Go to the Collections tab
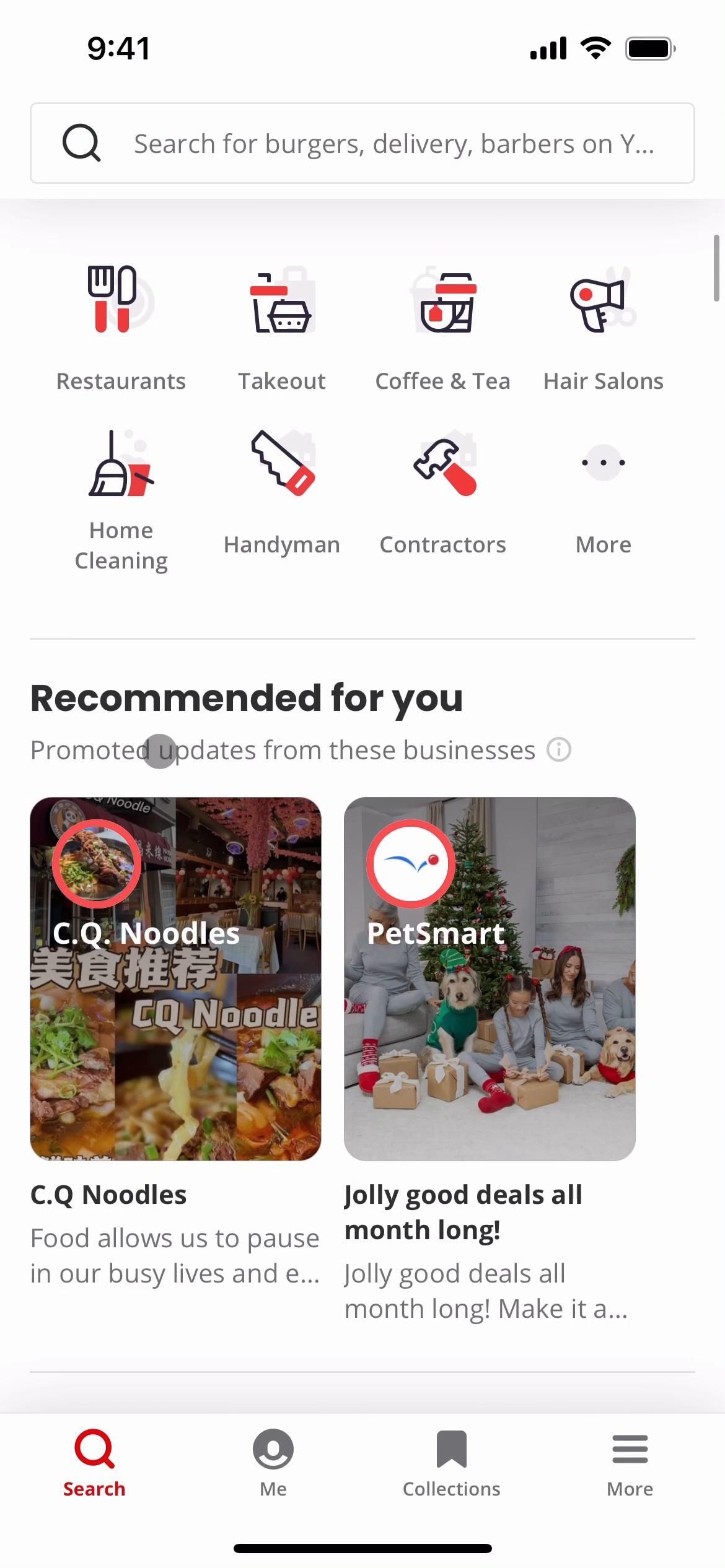 click(451, 1463)
